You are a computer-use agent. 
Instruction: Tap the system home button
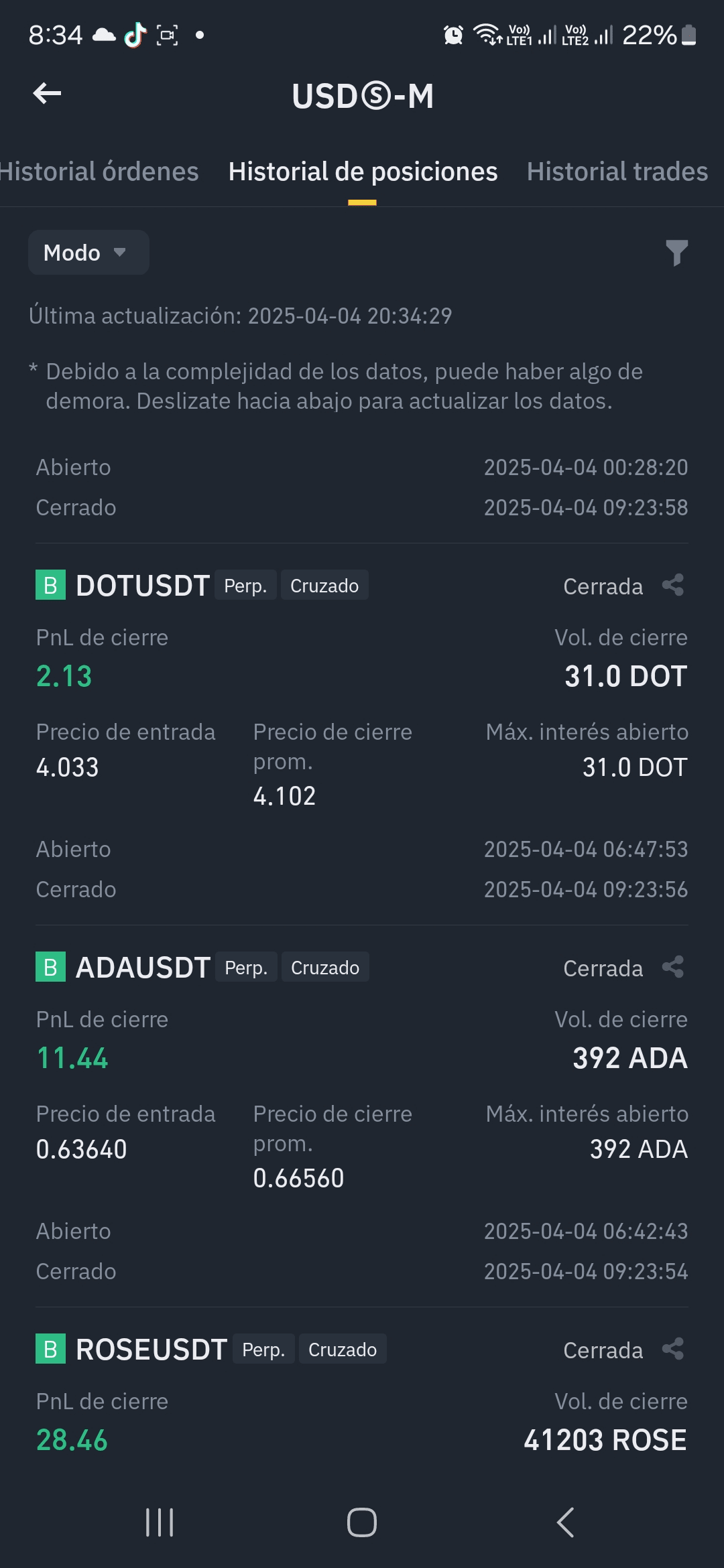point(362,1522)
